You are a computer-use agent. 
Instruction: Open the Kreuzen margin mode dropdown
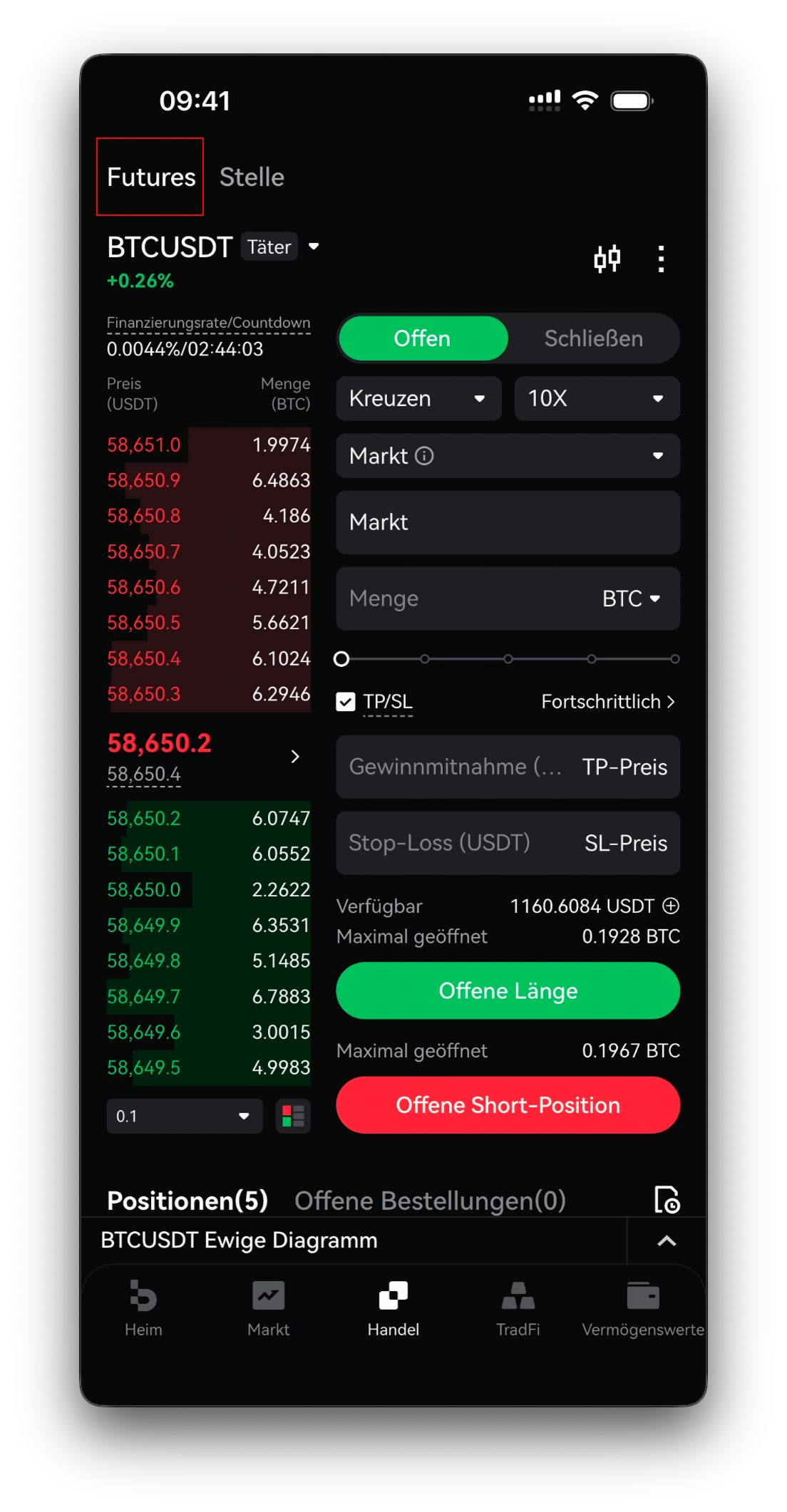coord(418,398)
